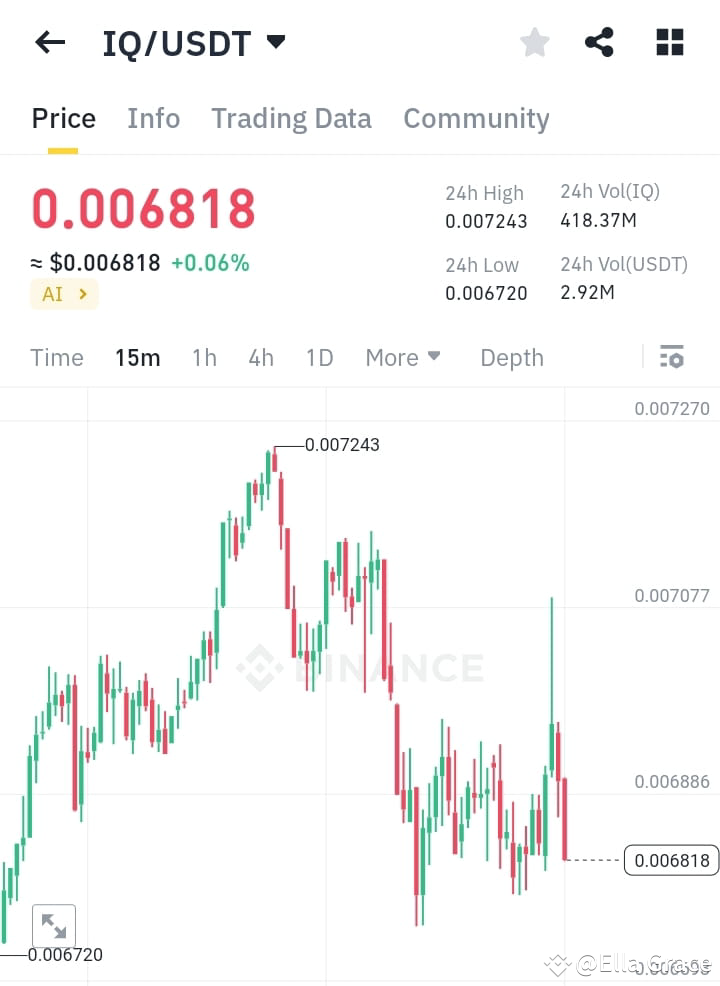Tap the back arrow to return
The height and width of the screenshot is (986, 720).
point(50,42)
